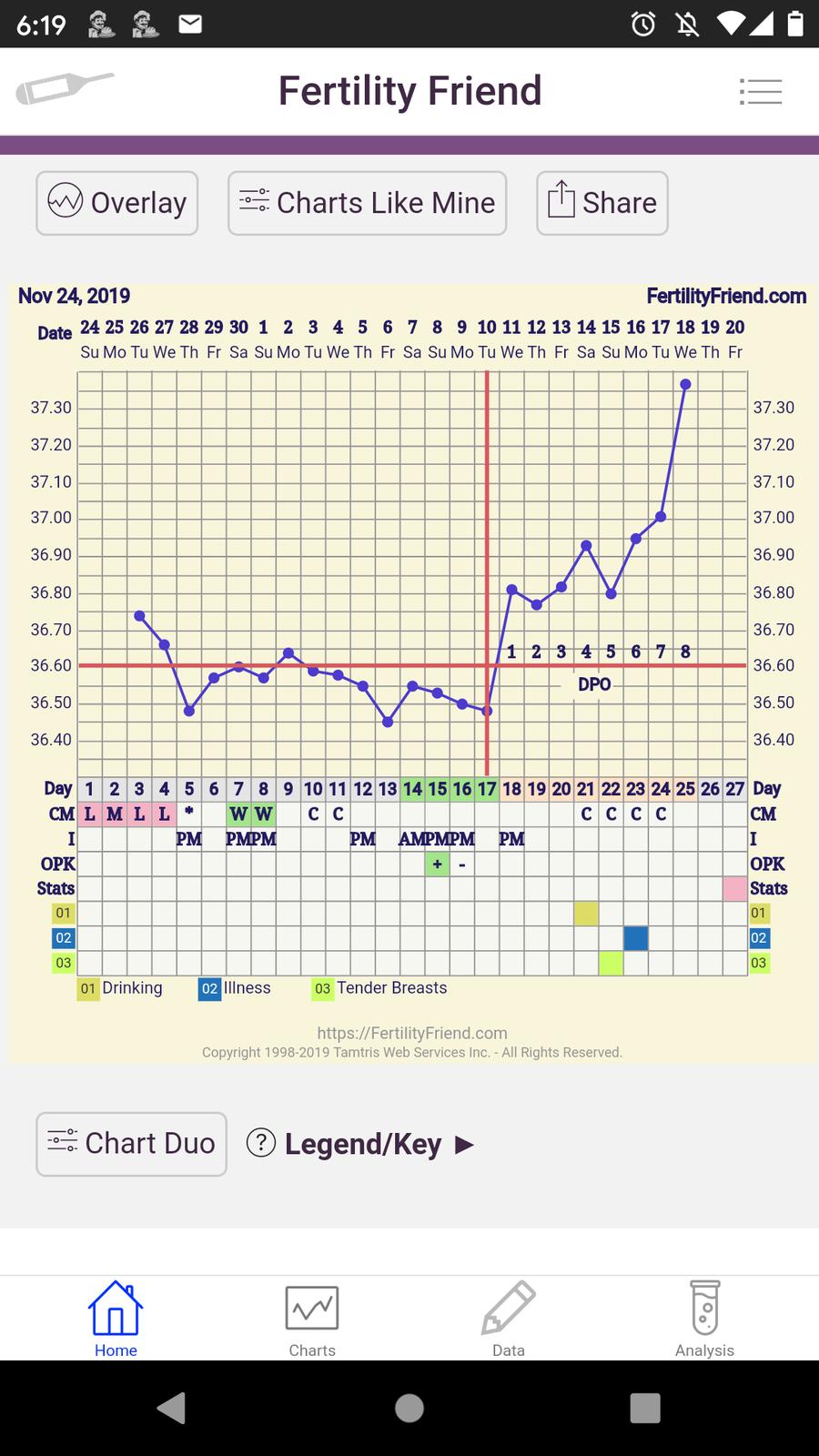
Task: Open the Overlay chart option
Action: click(117, 203)
